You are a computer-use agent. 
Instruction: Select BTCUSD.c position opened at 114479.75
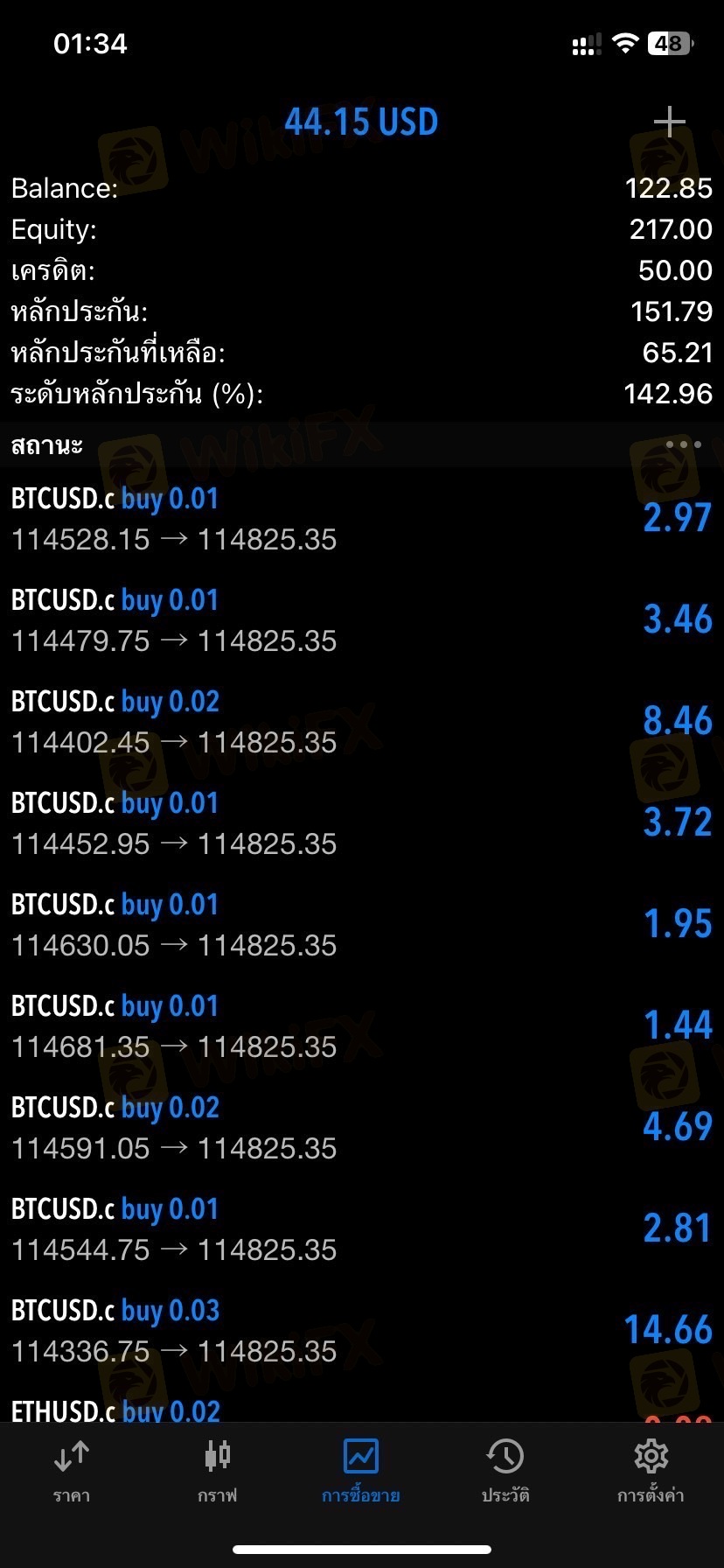coord(362,620)
